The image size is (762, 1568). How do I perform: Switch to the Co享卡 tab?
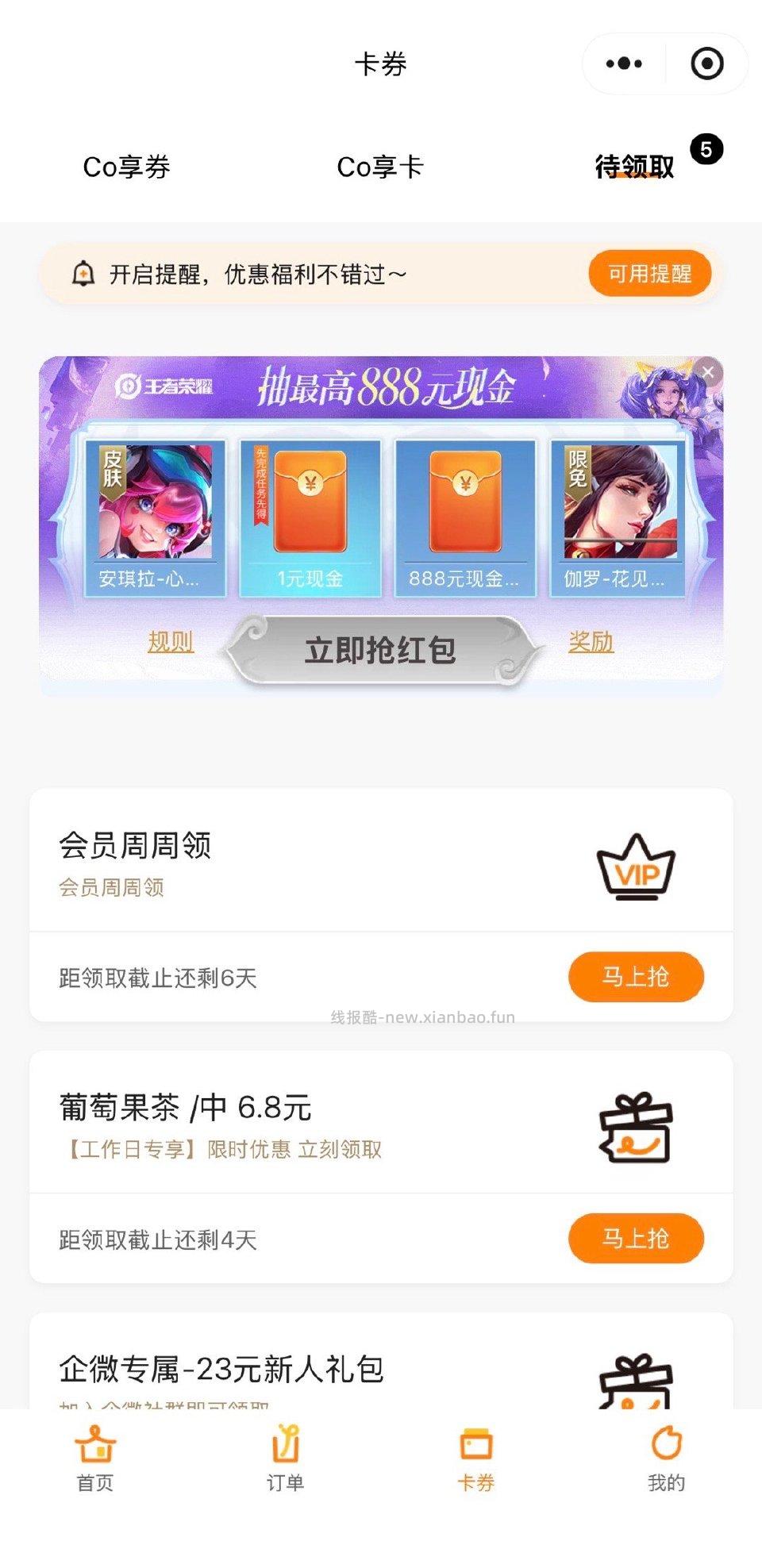click(381, 167)
